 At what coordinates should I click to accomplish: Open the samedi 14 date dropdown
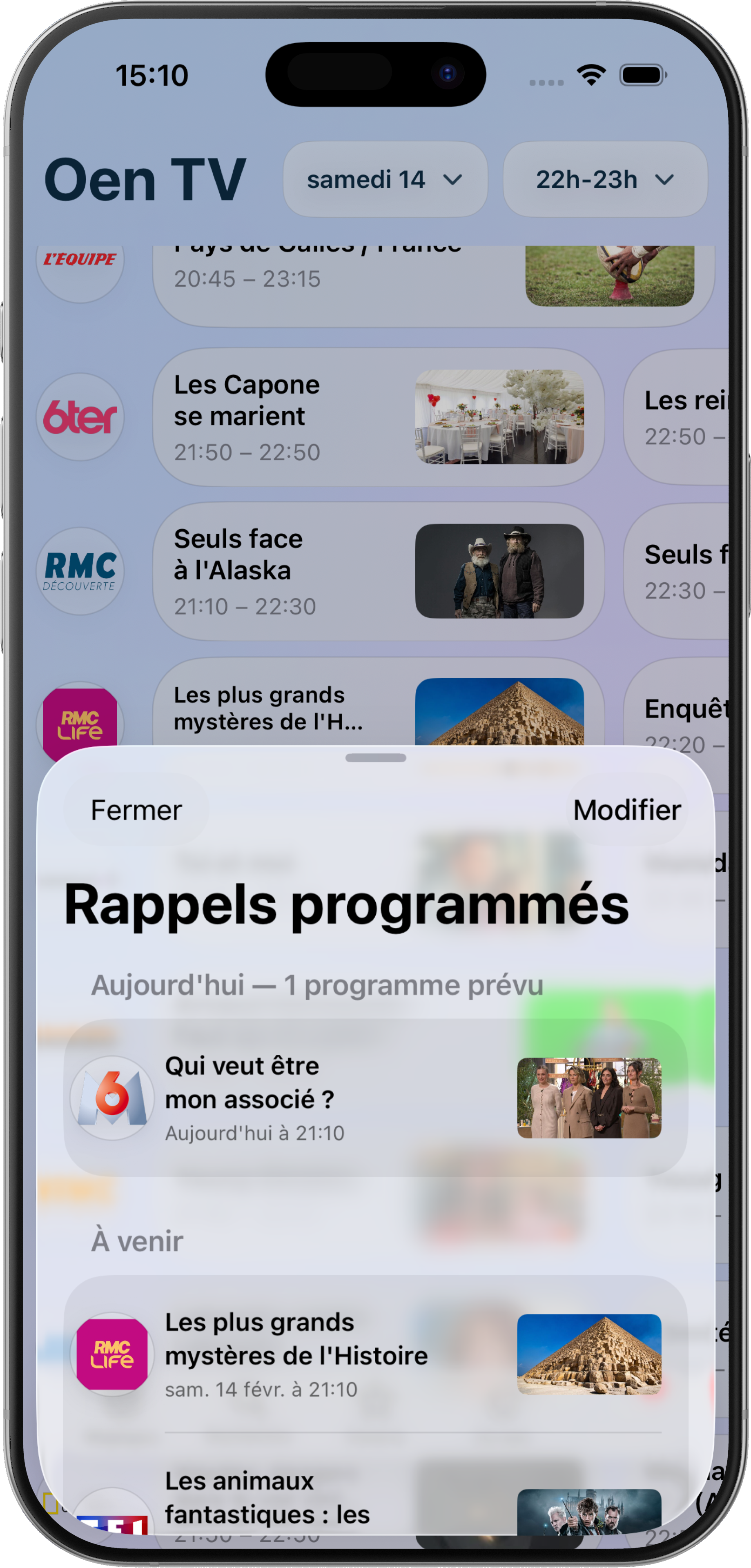(x=385, y=180)
